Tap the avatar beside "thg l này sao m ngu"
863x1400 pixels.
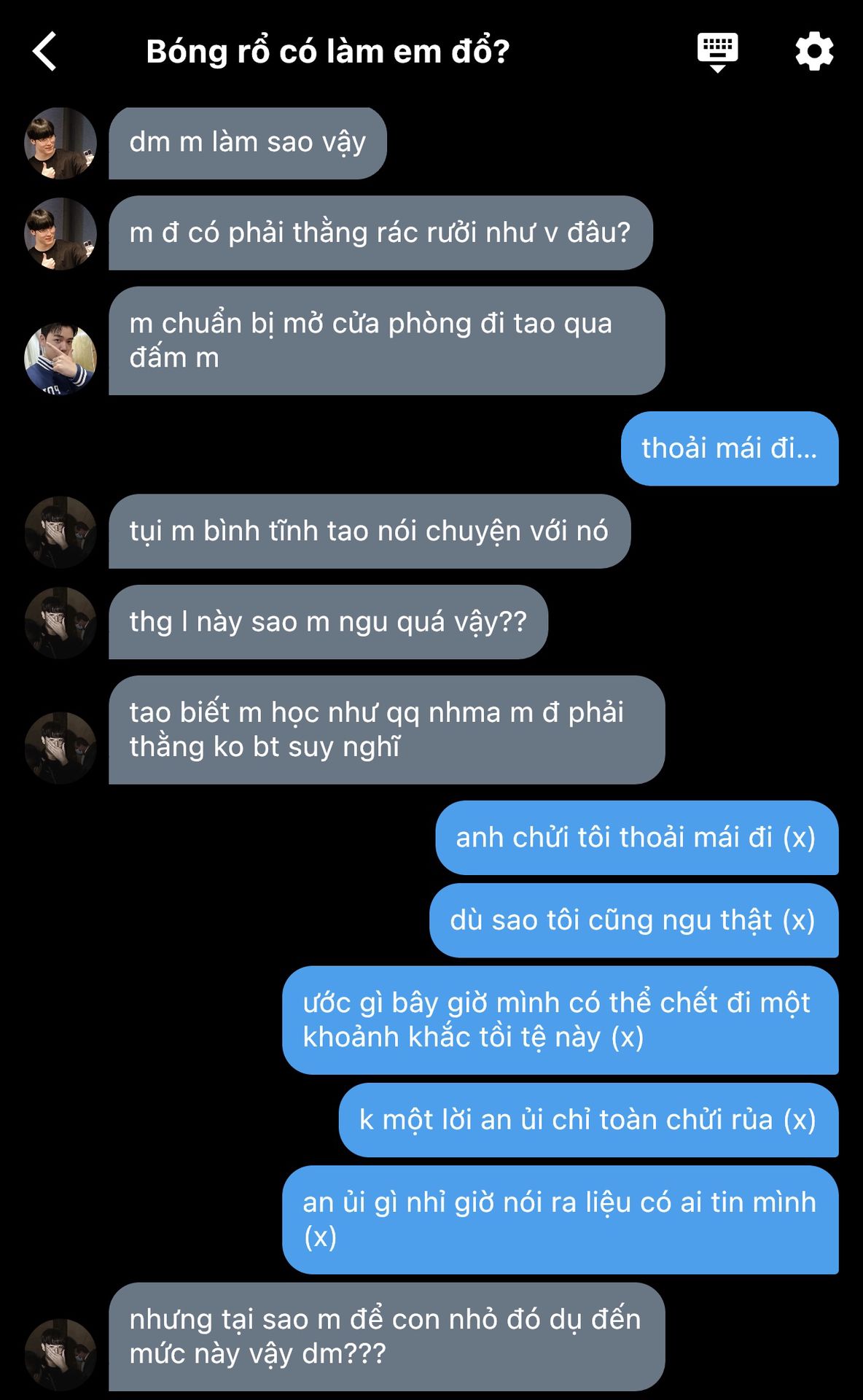point(60,623)
